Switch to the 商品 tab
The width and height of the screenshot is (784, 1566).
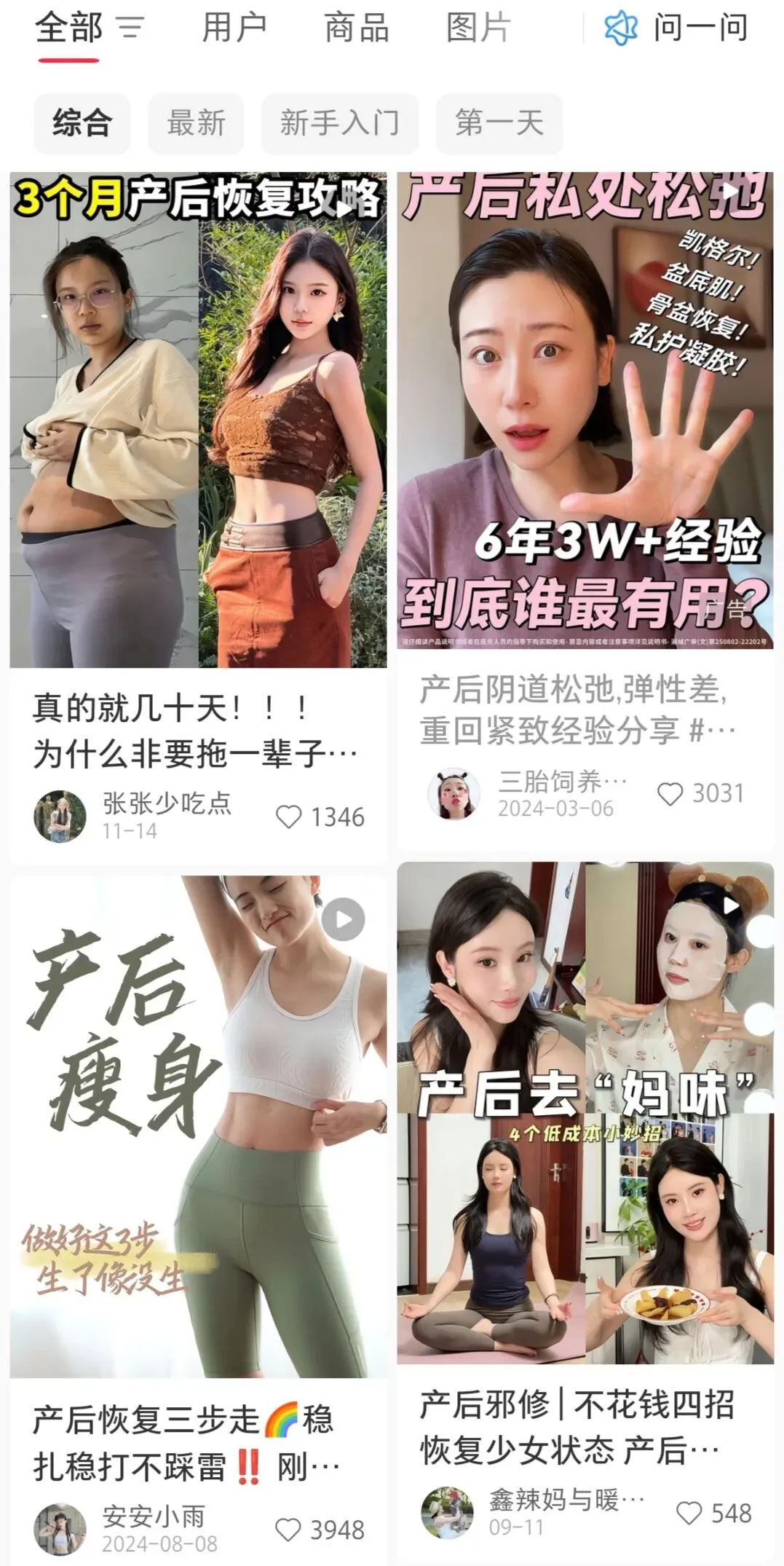[x=357, y=28]
